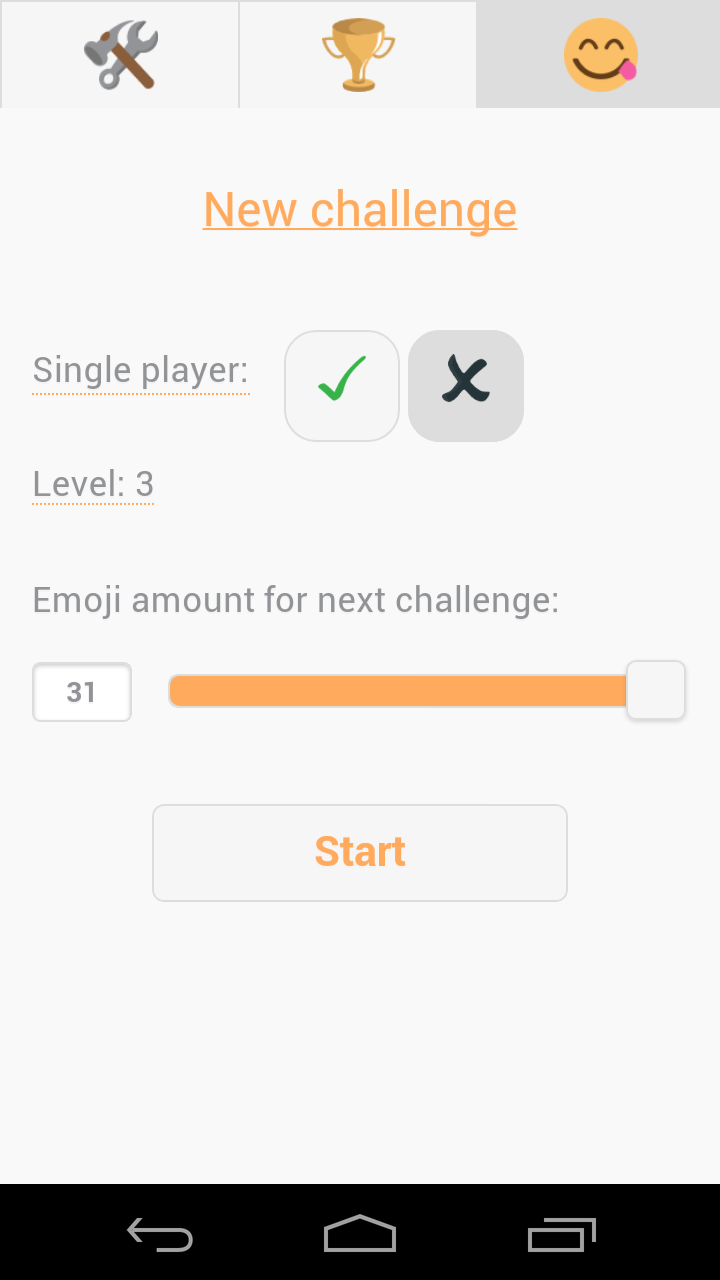Tap the orange emoji amount slider
This screenshot has width=720, height=1280.
[x=400, y=691]
